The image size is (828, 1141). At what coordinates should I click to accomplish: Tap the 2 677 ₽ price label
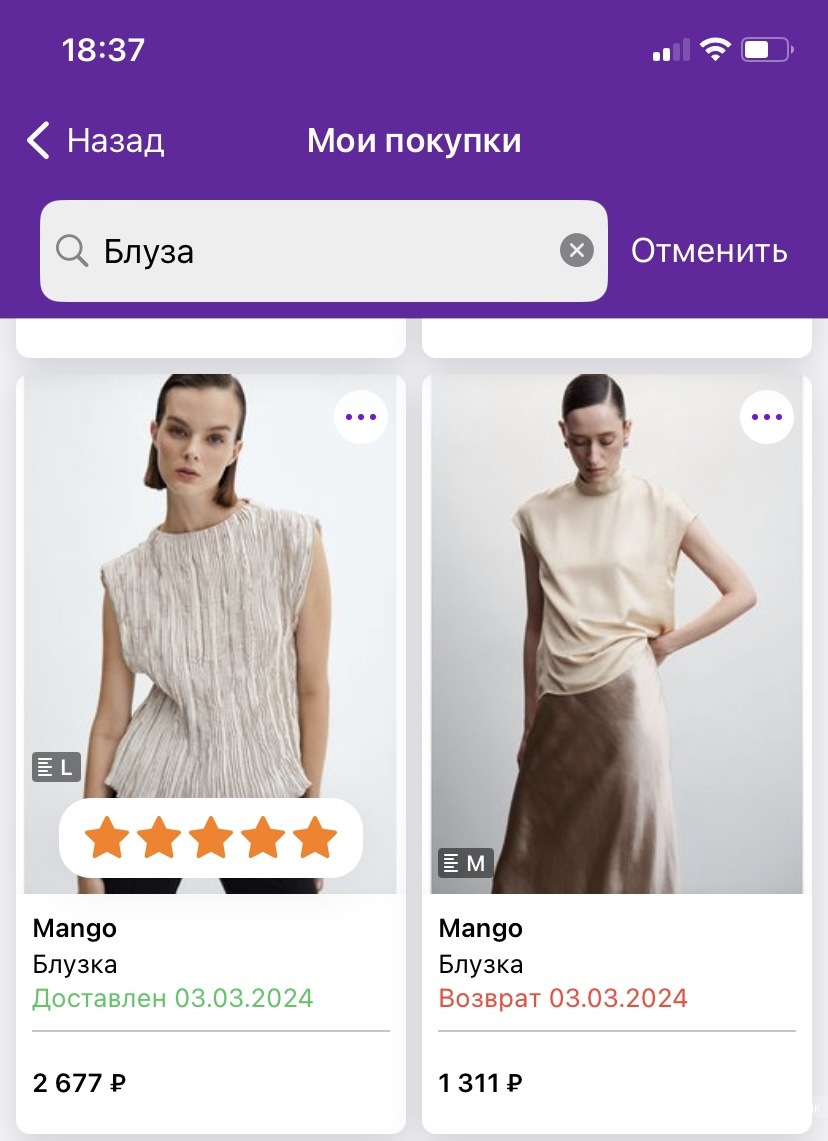[x=78, y=1083]
